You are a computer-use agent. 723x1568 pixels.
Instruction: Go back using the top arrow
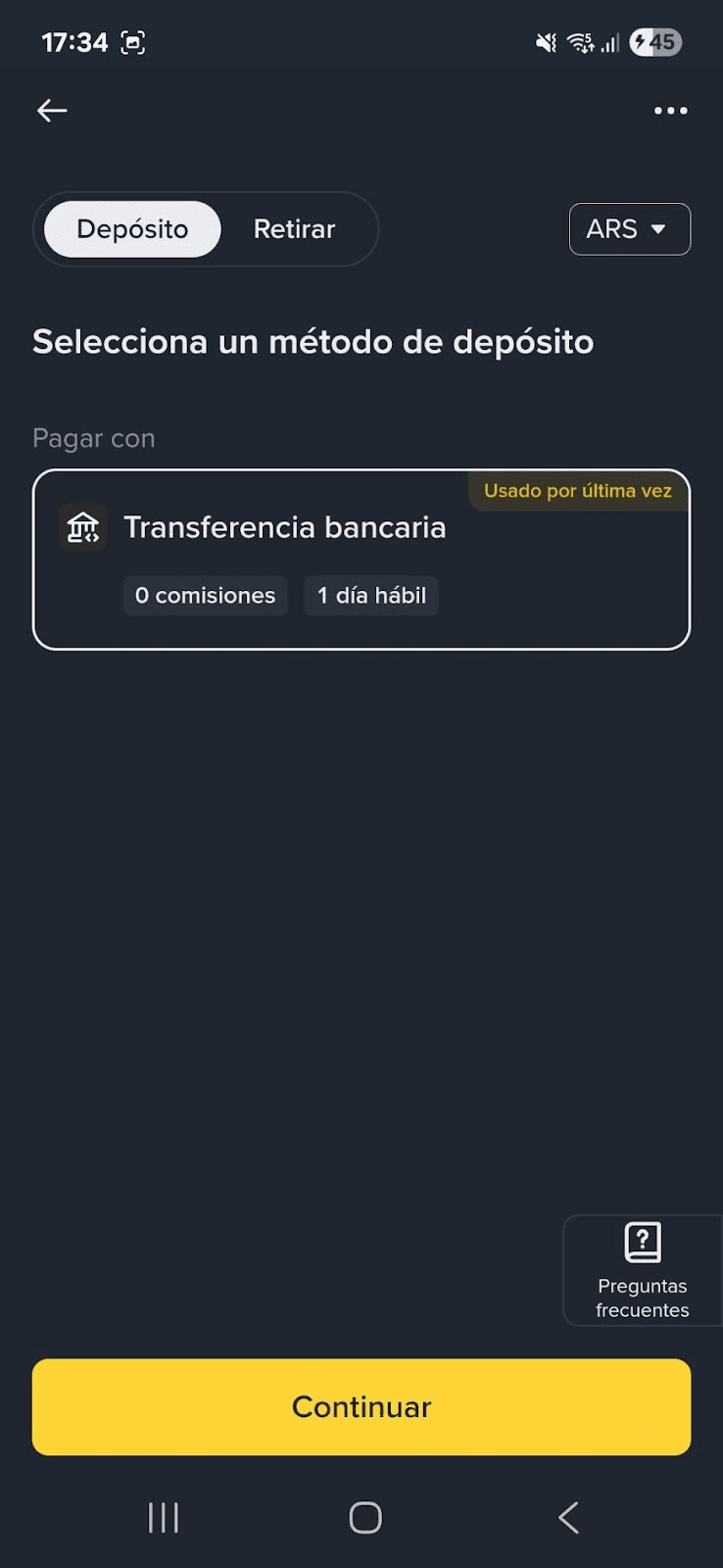point(52,111)
